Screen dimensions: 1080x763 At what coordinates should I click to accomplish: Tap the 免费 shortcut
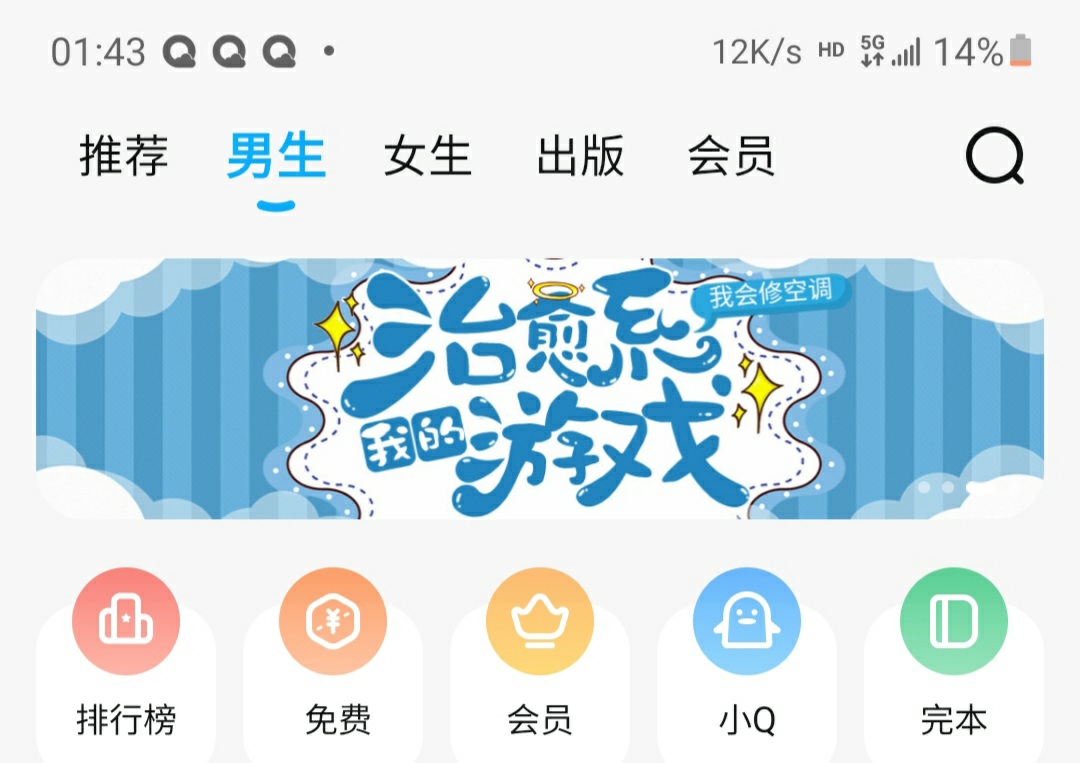point(333,654)
